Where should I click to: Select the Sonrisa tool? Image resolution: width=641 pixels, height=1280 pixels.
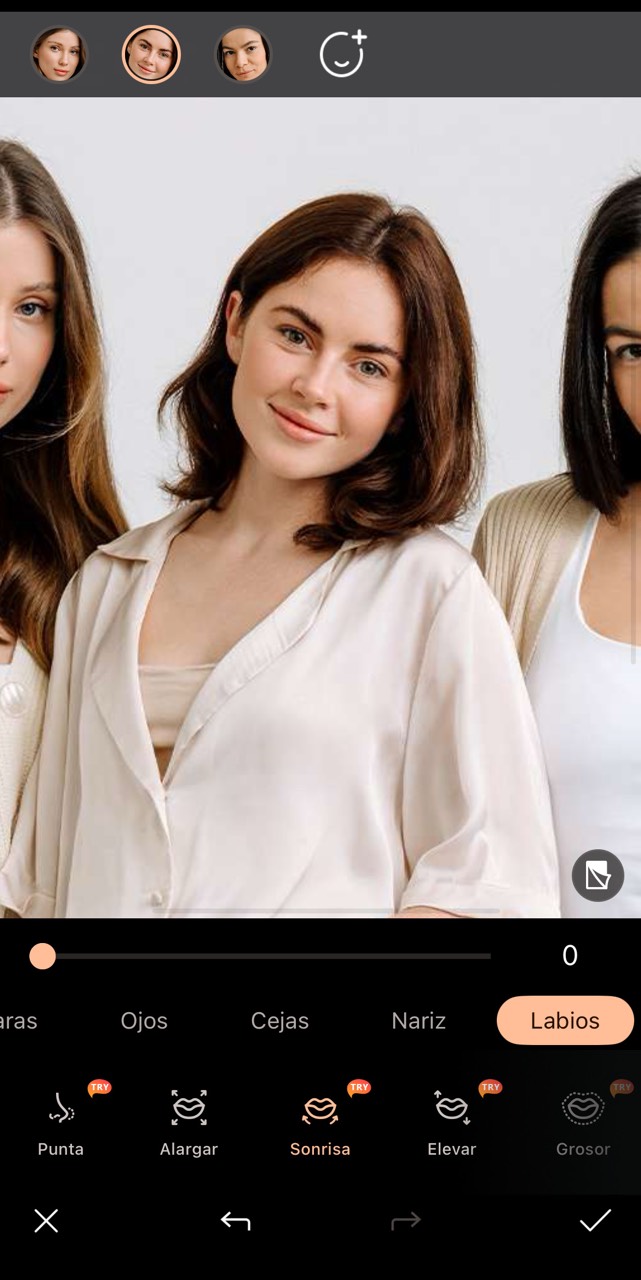(320, 1122)
